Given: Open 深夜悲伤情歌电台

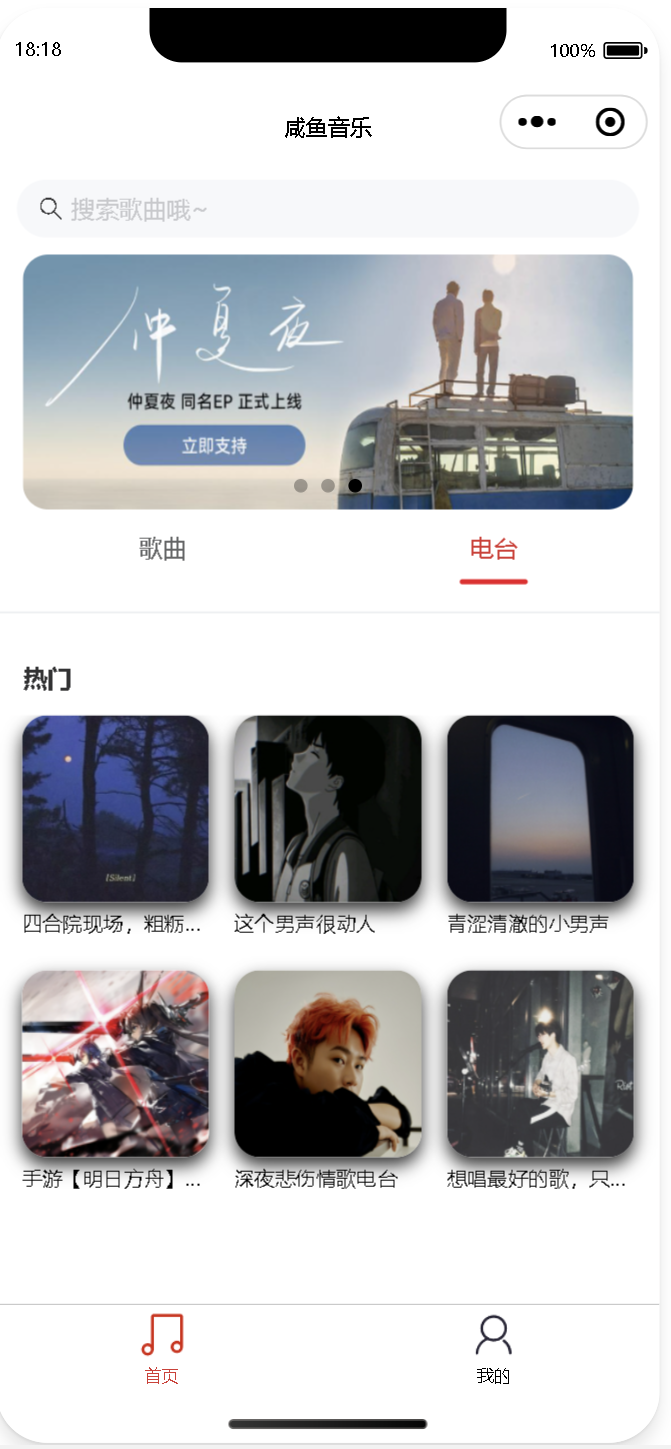Looking at the screenshot, I should (328, 1080).
